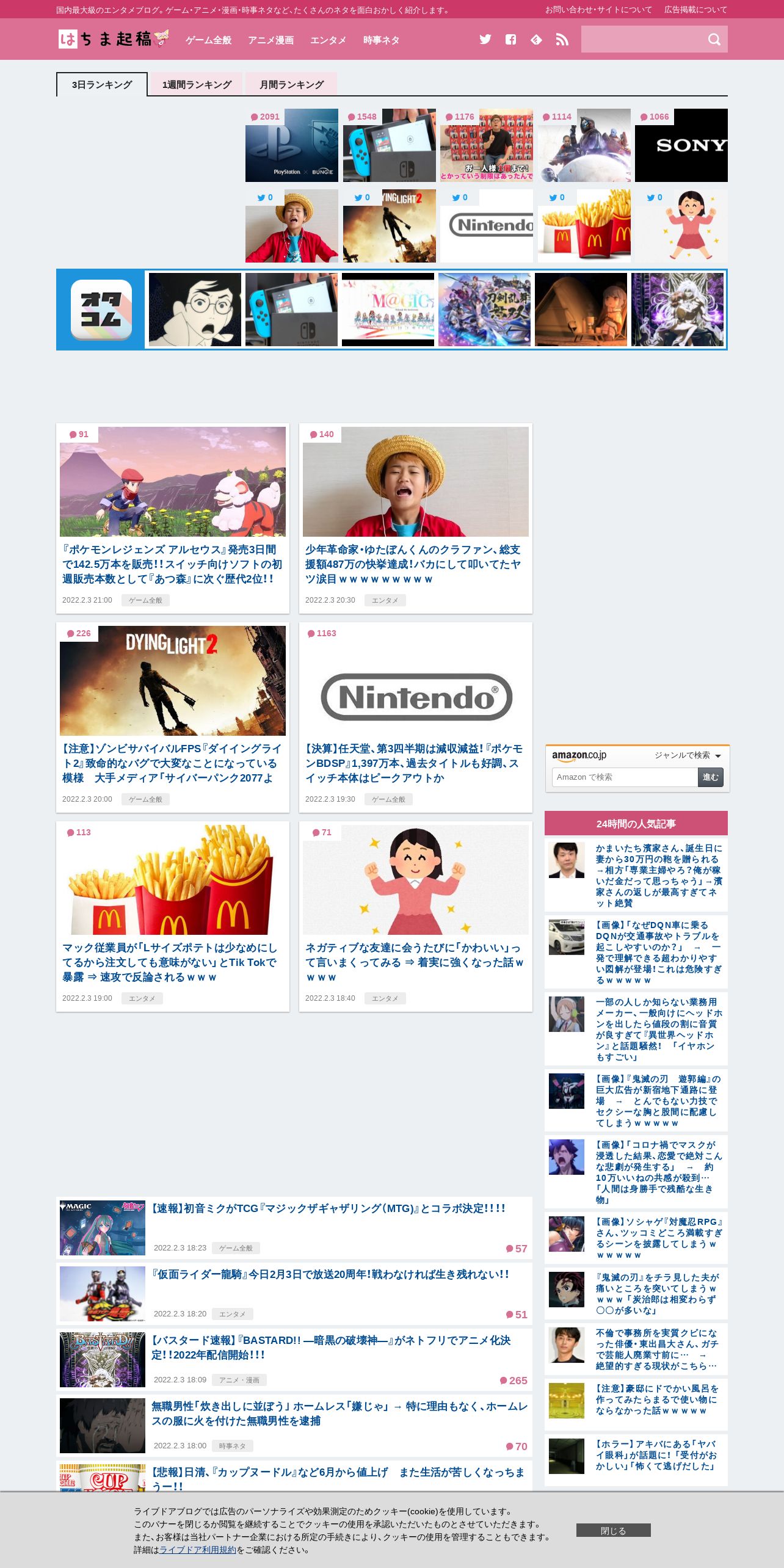784x1568 pixels.
Task: Expand the Amazon ジャンルで検索 dropdown
Action: click(x=688, y=755)
